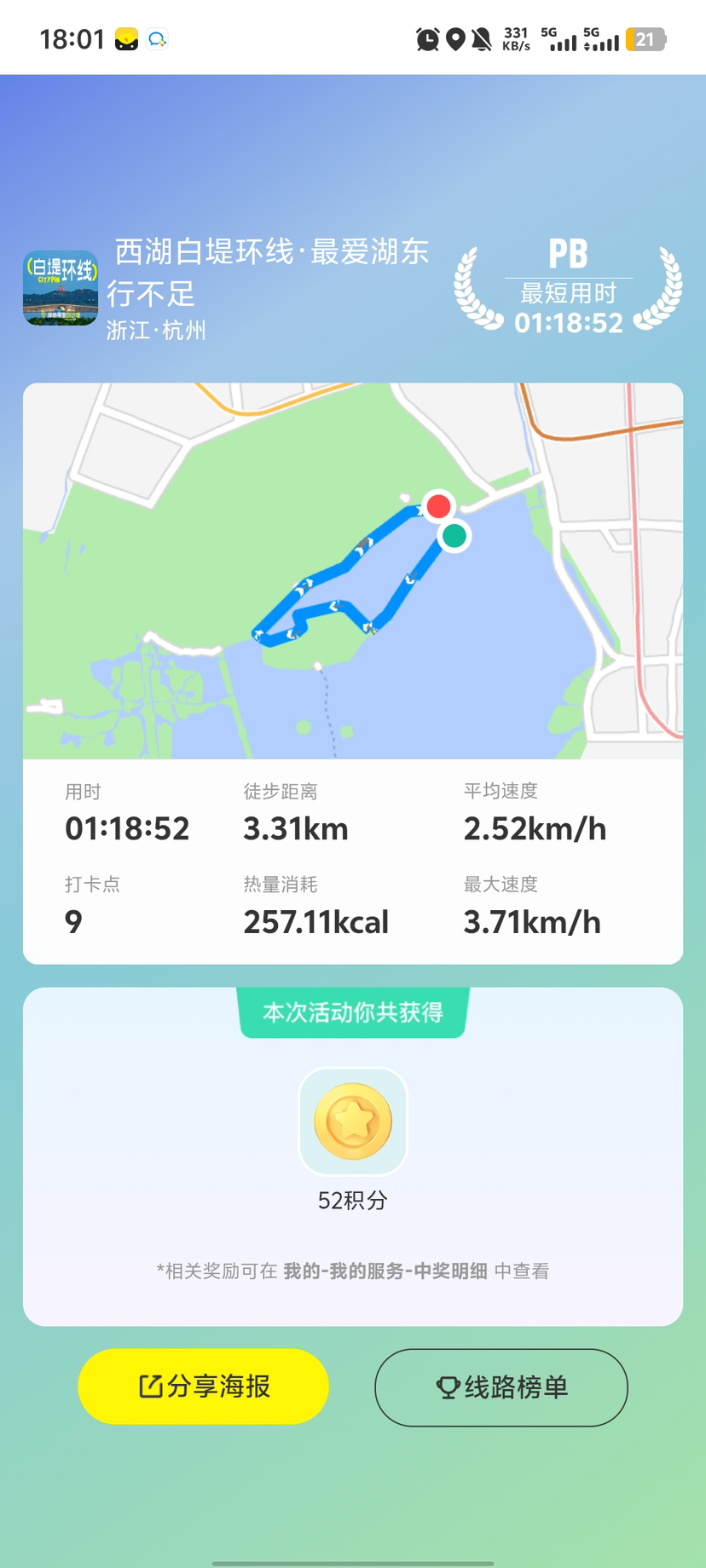Open the route map preview
The width and height of the screenshot is (706, 1568).
tap(353, 570)
